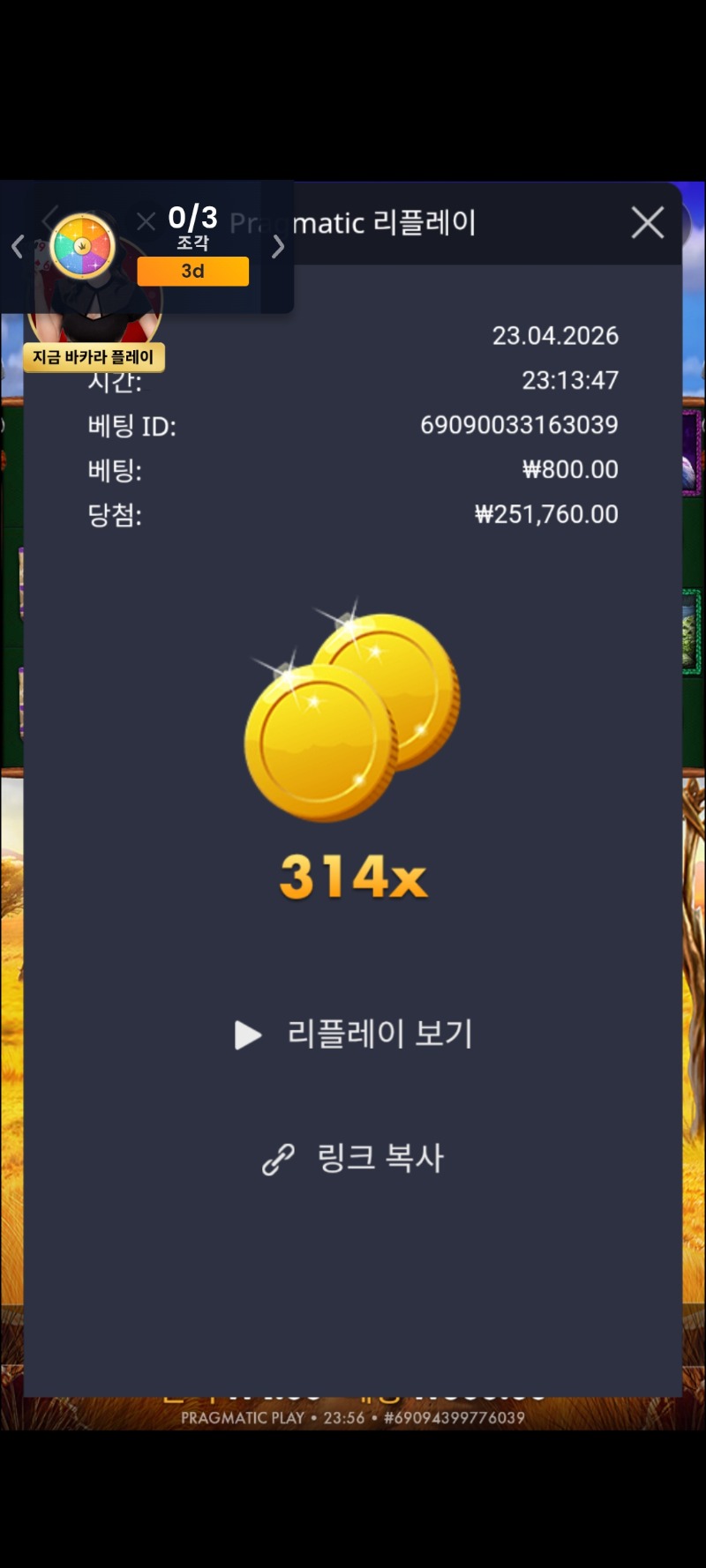
Task: Go to the next promo with the right arrow
Action: [x=278, y=247]
